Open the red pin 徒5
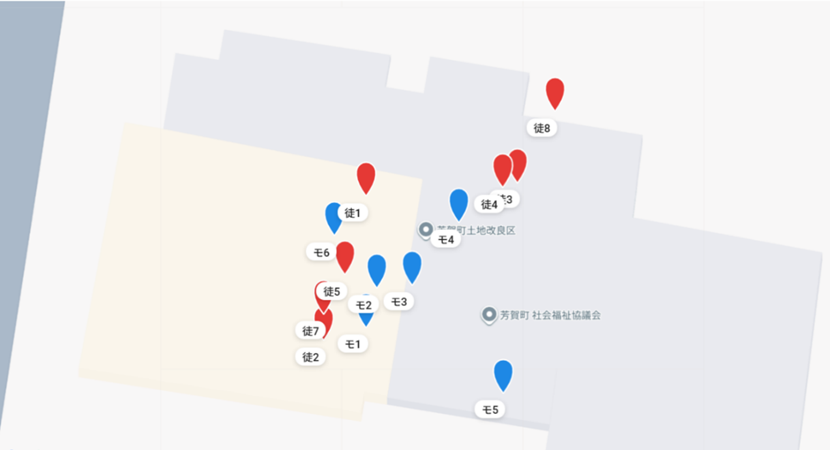Image resolution: width=830 pixels, height=450 pixels. pyautogui.click(x=345, y=255)
